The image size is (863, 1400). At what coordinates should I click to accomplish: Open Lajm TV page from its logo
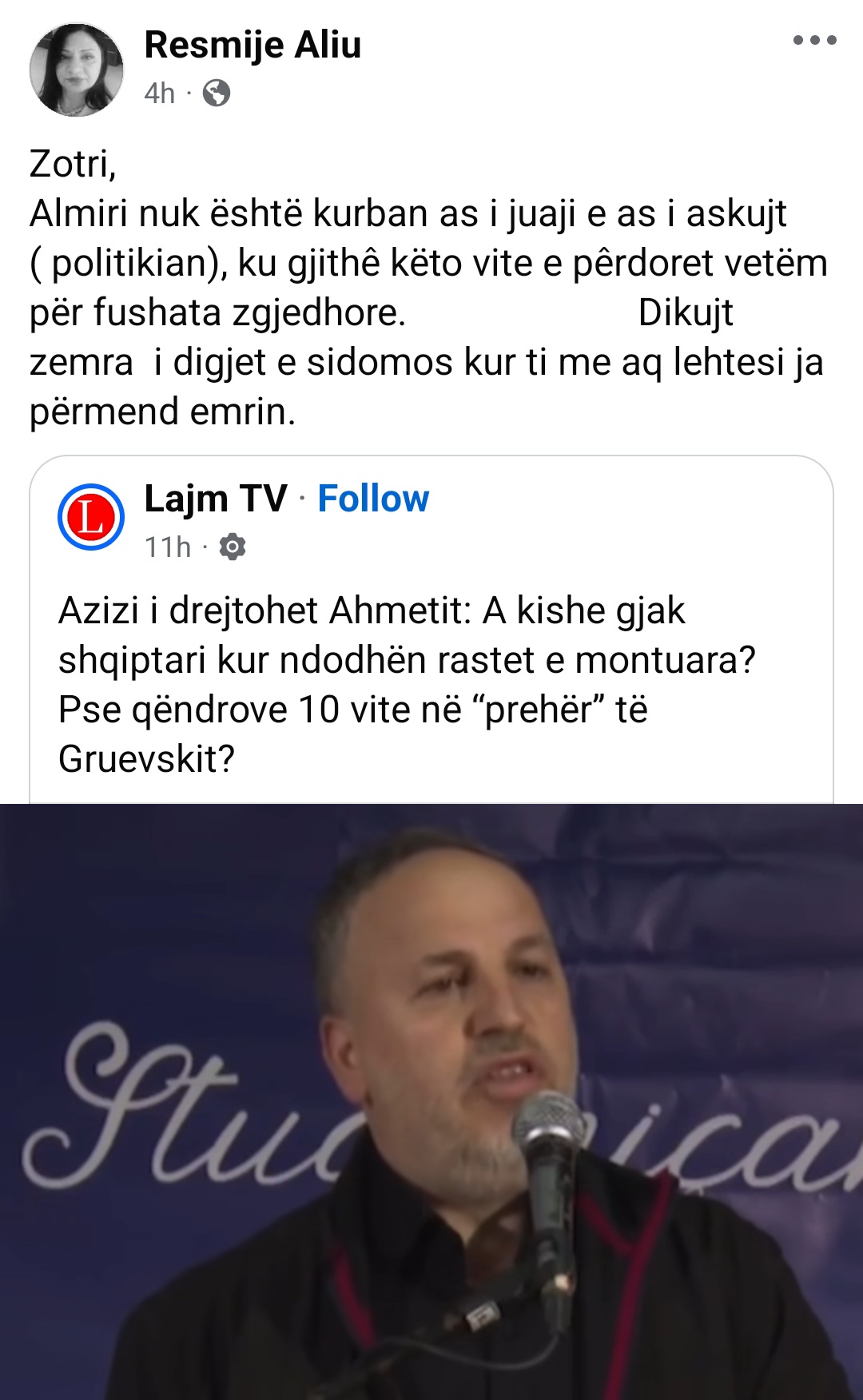(x=91, y=517)
